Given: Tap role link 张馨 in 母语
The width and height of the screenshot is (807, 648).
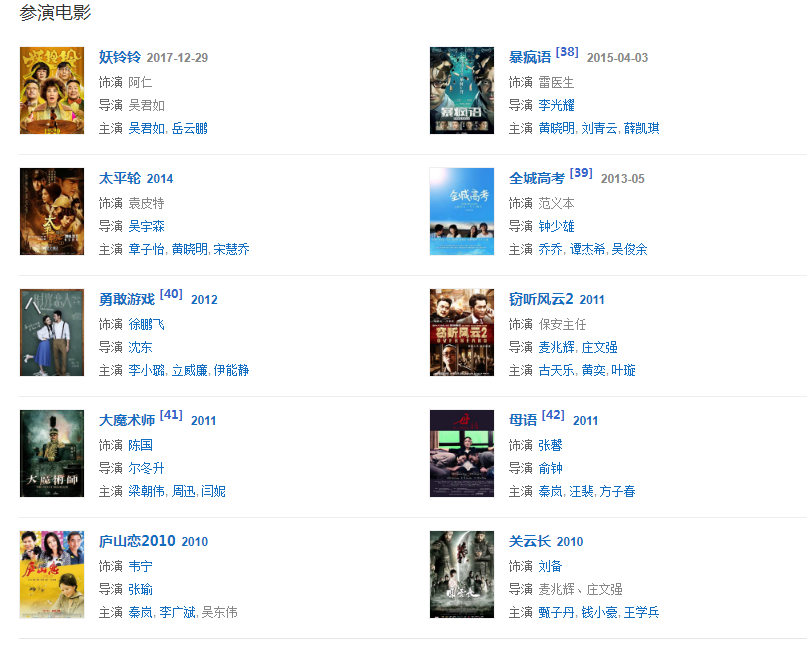Looking at the screenshot, I should (551, 445).
